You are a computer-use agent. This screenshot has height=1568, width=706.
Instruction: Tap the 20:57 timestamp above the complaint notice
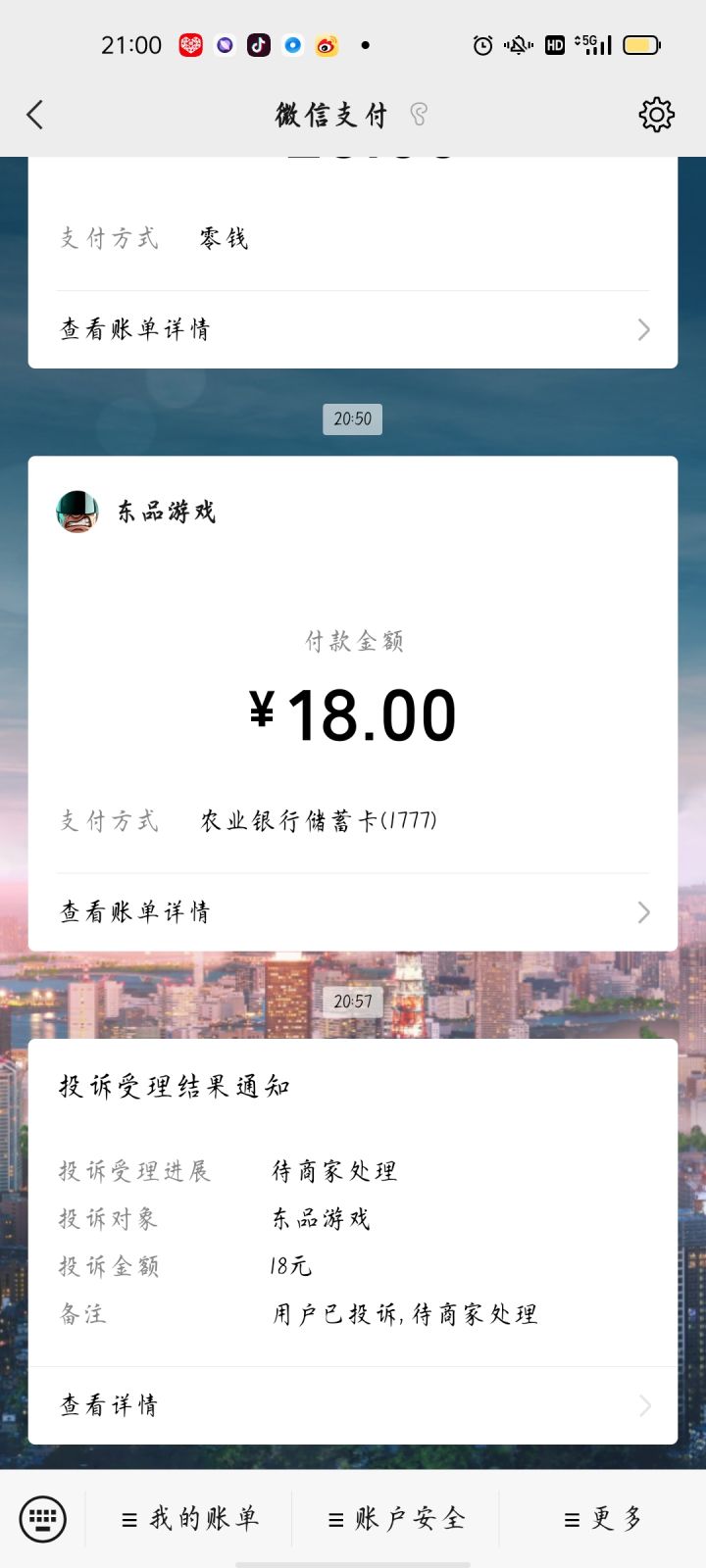[352, 1002]
